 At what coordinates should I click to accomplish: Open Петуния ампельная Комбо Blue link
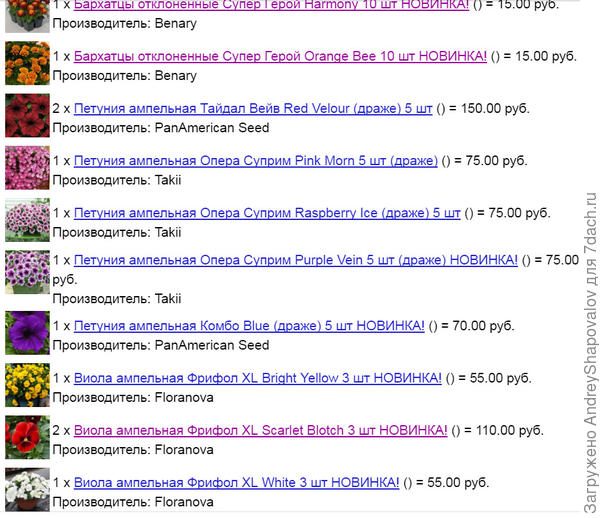coord(249,327)
